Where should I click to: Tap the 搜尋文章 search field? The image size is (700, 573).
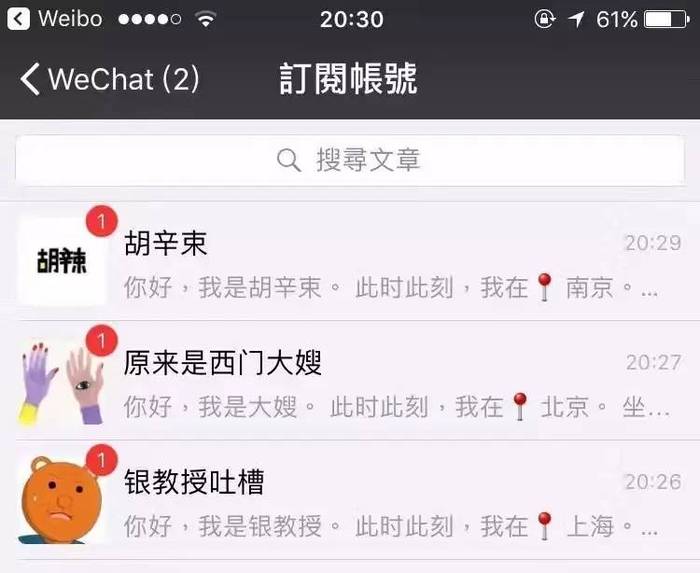click(x=350, y=160)
